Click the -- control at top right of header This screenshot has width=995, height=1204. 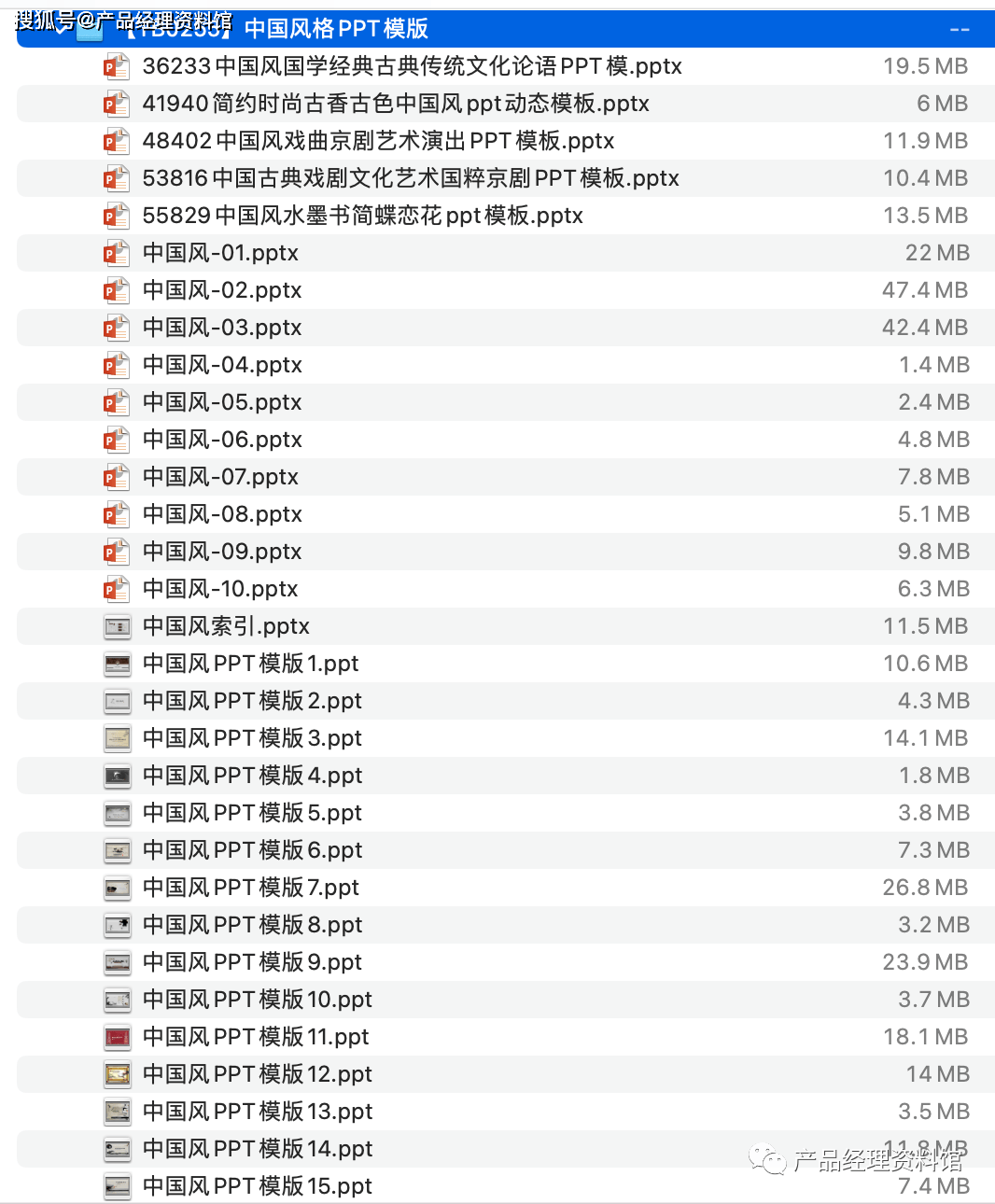[960, 29]
